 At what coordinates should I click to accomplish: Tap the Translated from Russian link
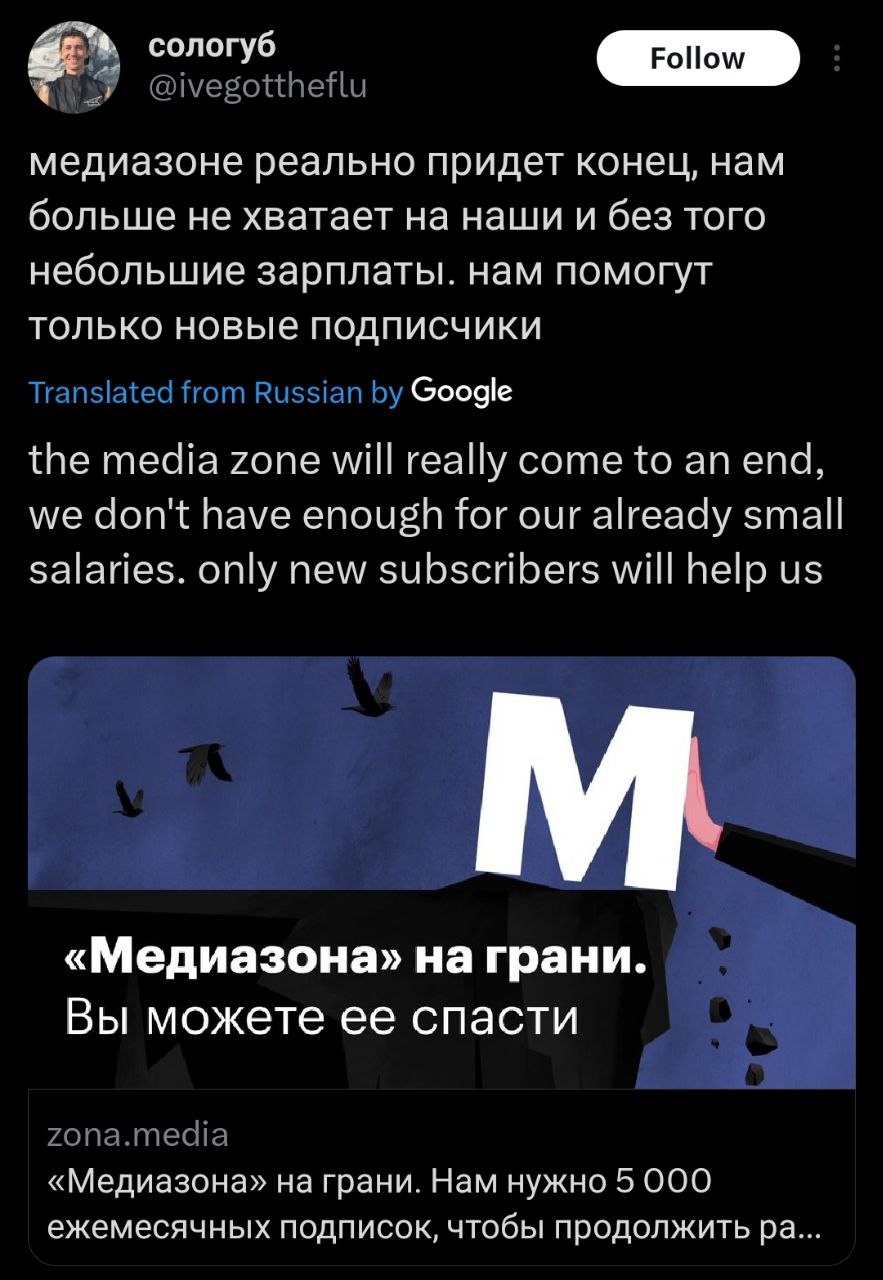[x=213, y=392]
